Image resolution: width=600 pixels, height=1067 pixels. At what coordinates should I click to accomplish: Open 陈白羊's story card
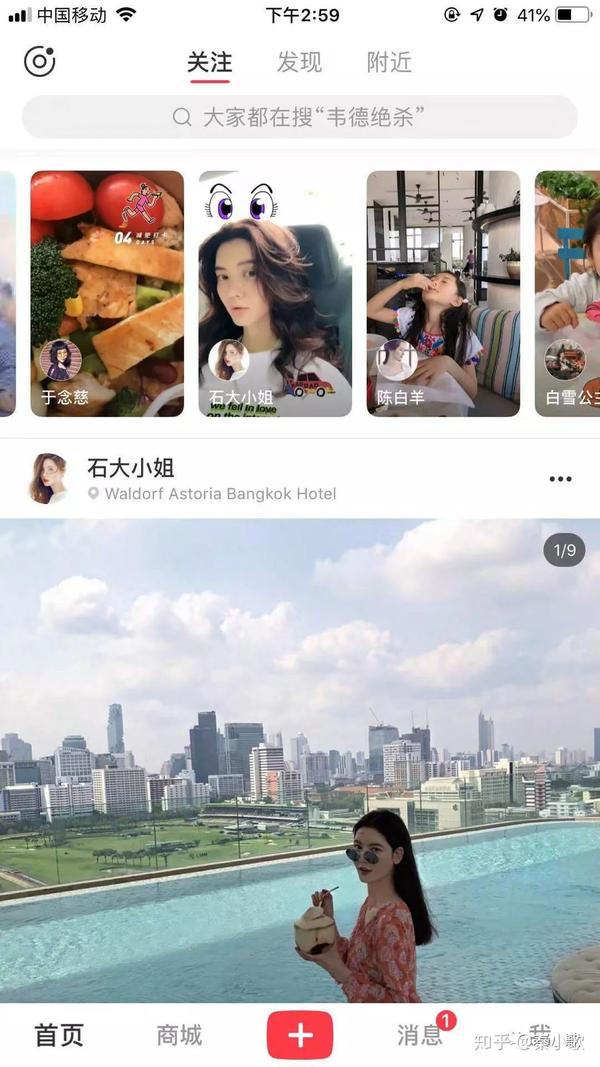pyautogui.click(x=443, y=293)
